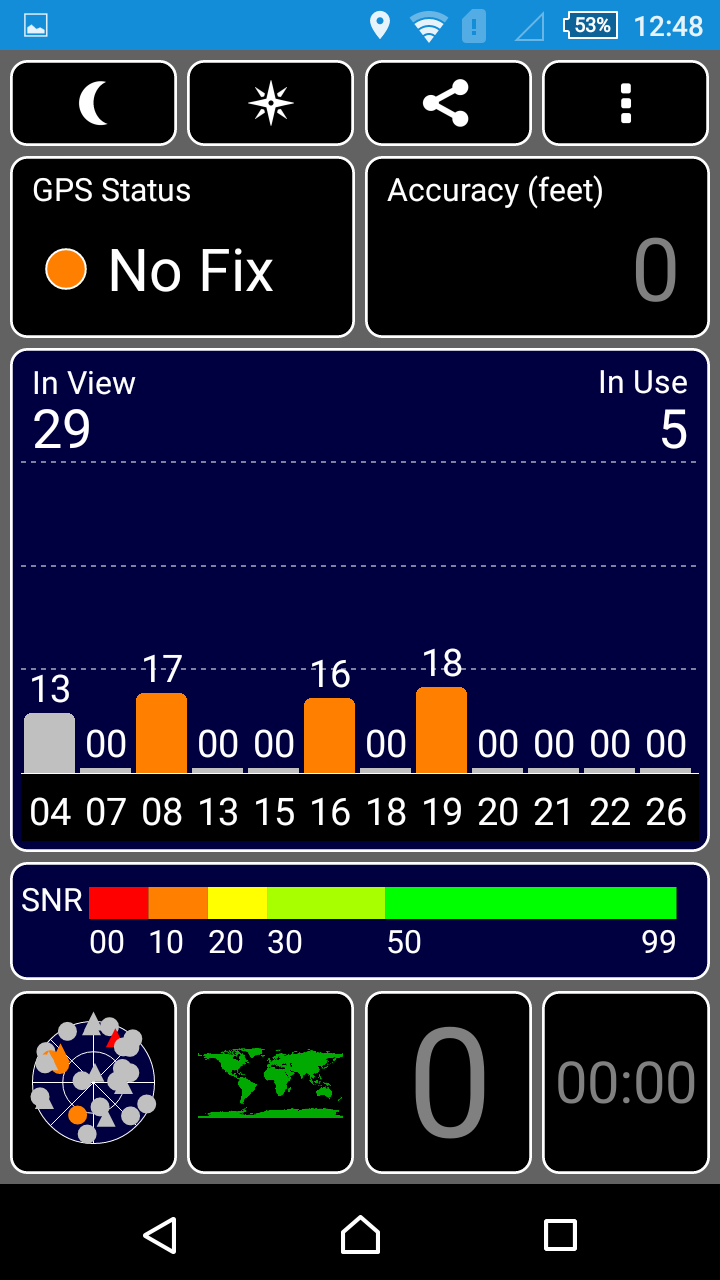Tap the Accuracy (feet) panel

click(x=537, y=247)
